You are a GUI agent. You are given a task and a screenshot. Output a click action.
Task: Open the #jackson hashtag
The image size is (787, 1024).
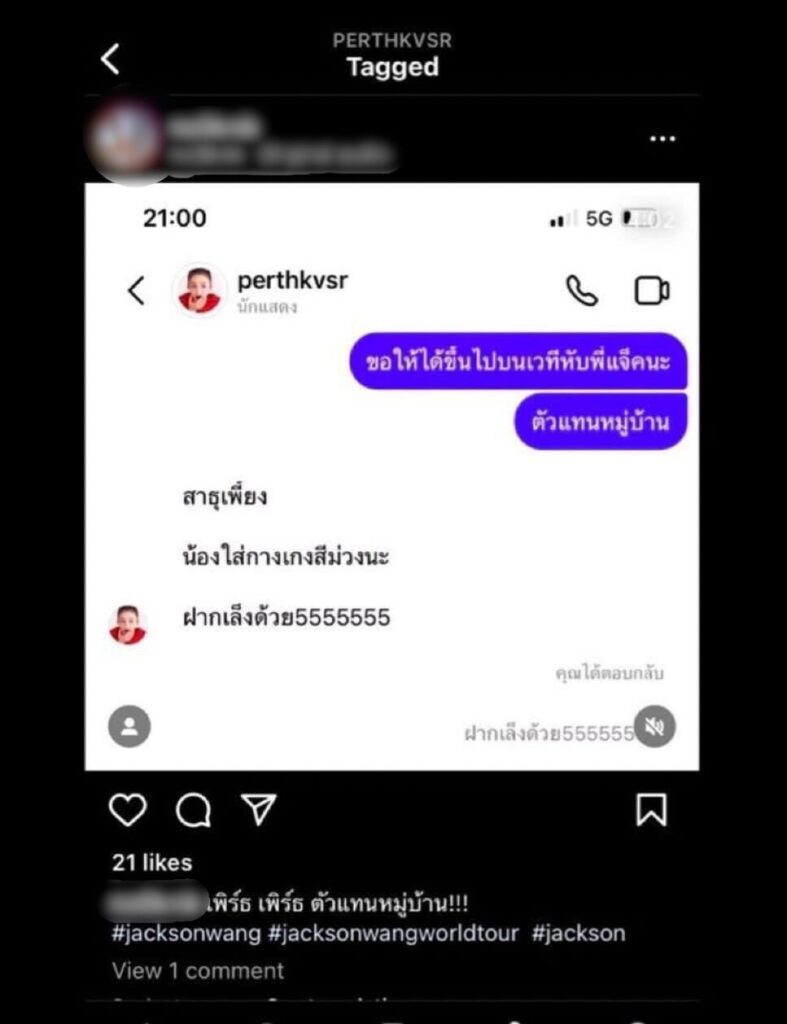pos(578,934)
